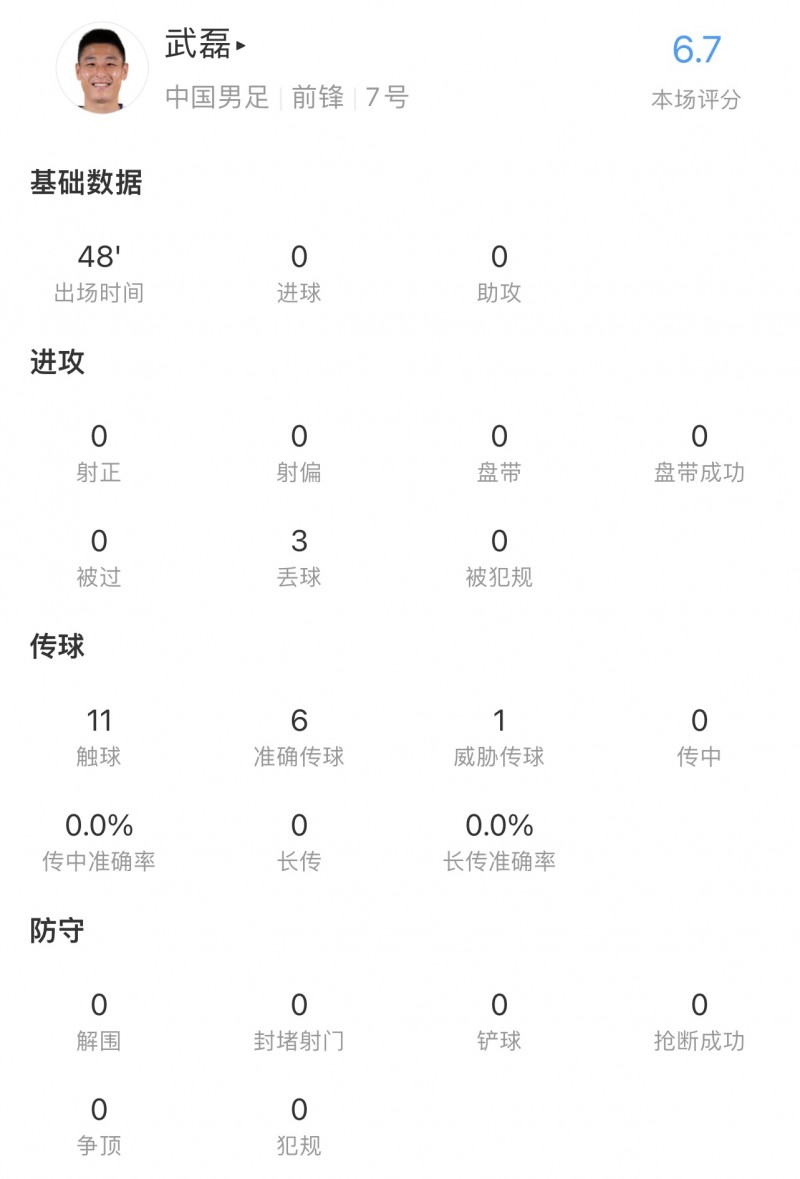
Task: Select the 本场评分 rating value 6.7
Action: (x=699, y=47)
